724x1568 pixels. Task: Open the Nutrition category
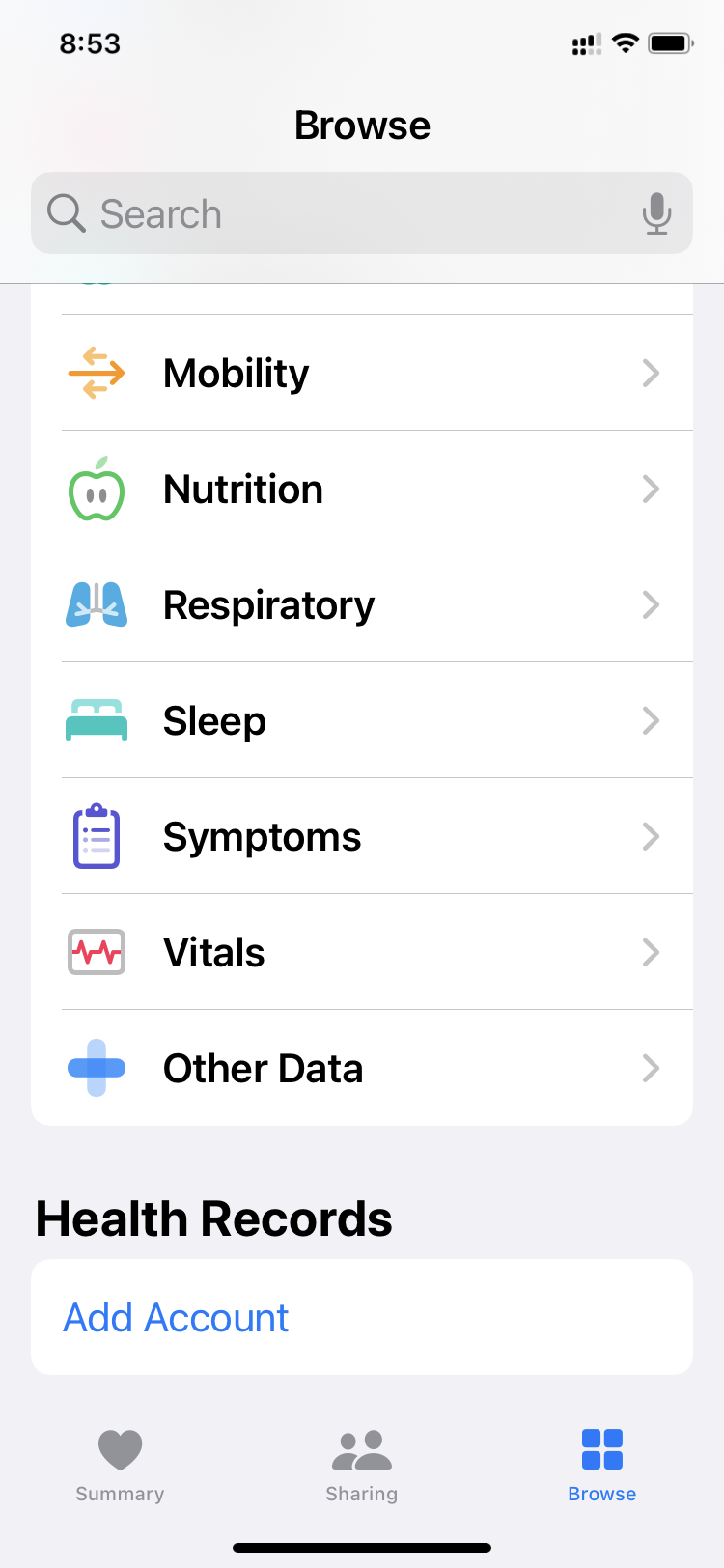tap(362, 489)
